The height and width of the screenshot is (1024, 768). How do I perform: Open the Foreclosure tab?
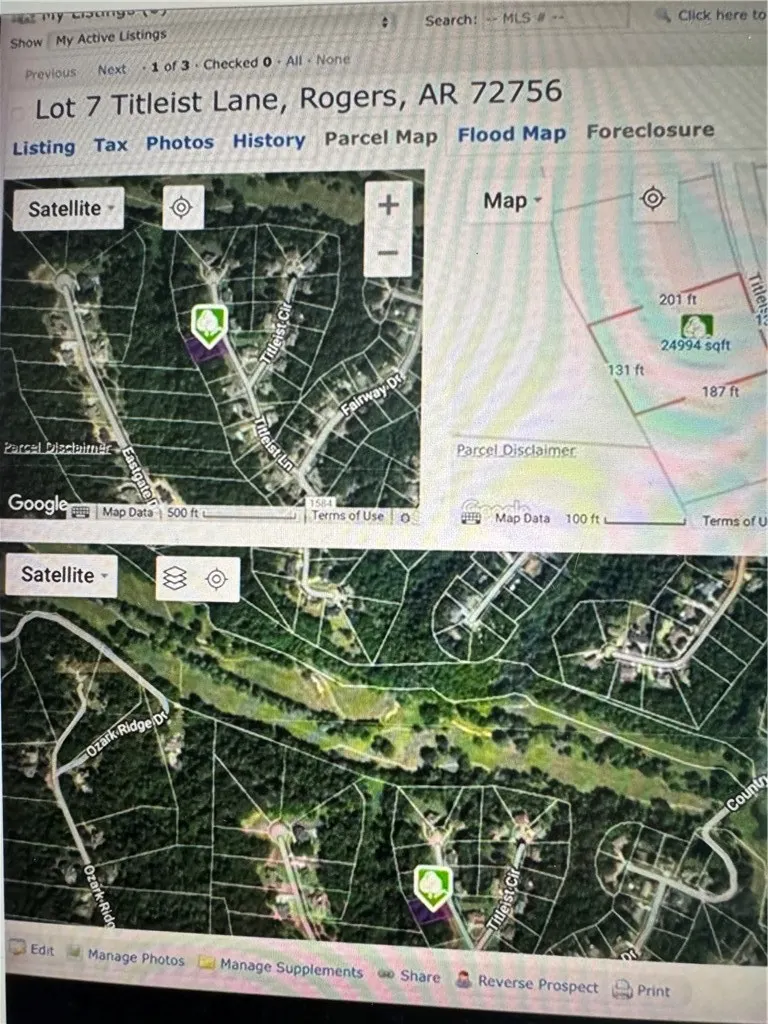coord(650,131)
